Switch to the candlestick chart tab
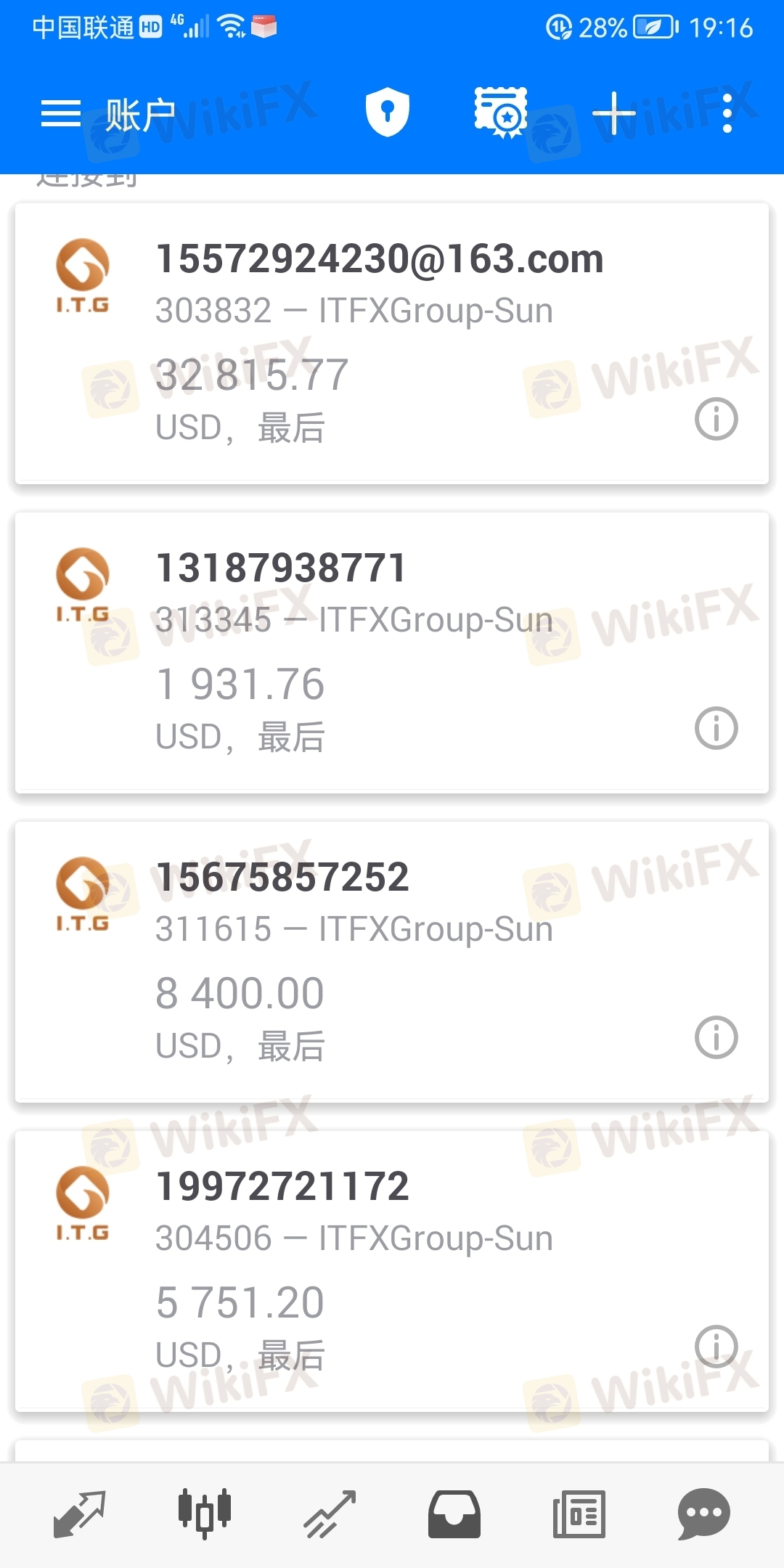 205,1514
